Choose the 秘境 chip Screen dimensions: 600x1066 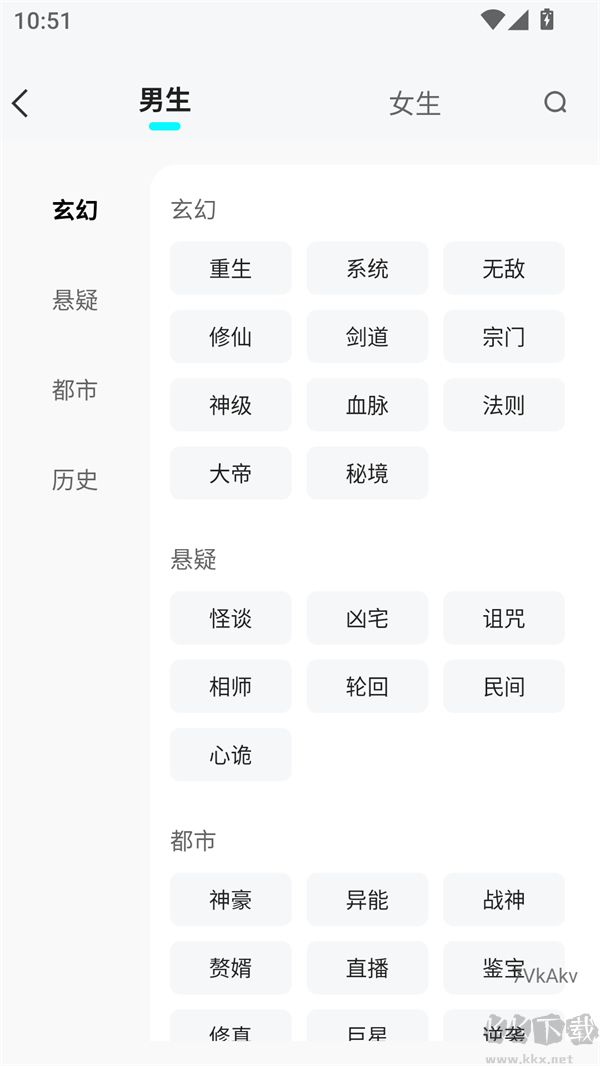367,473
